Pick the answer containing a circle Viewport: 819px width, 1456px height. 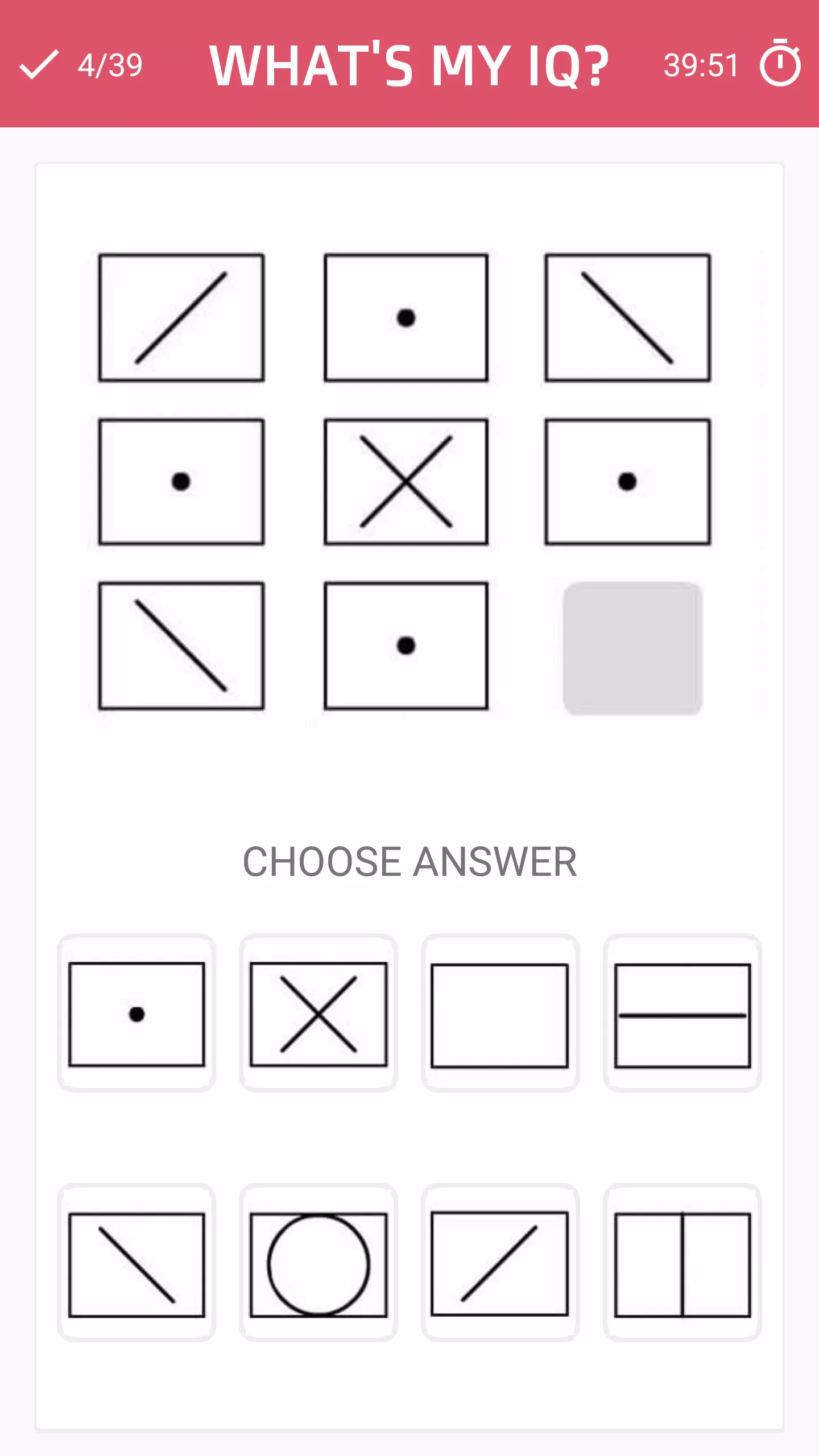pyautogui.click(x=318, y=1264)
